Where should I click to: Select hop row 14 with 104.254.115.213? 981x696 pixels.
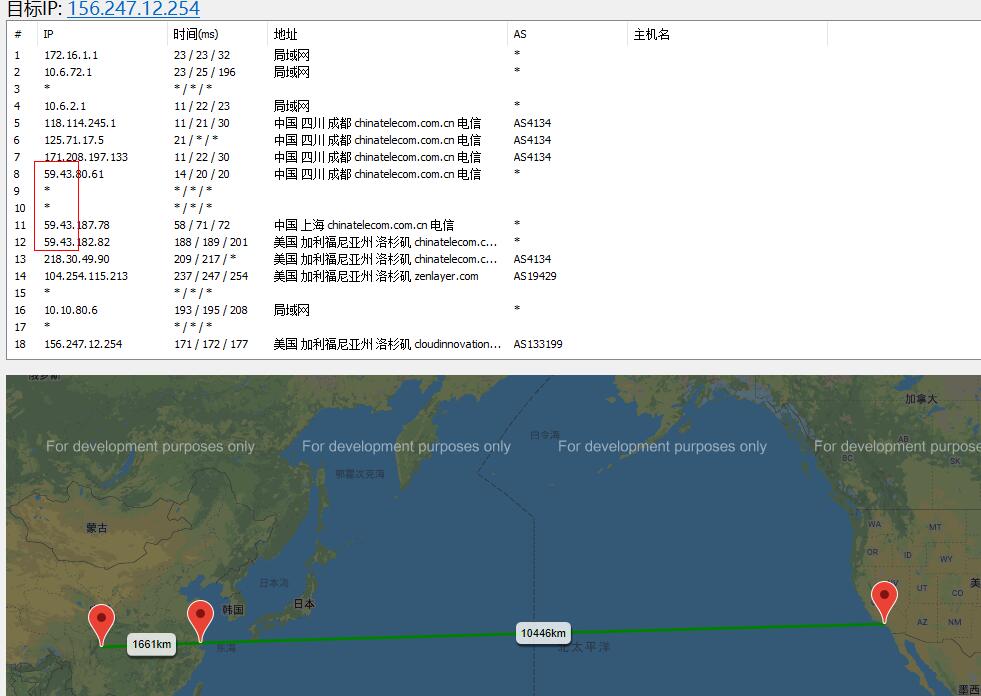(86, 276)
